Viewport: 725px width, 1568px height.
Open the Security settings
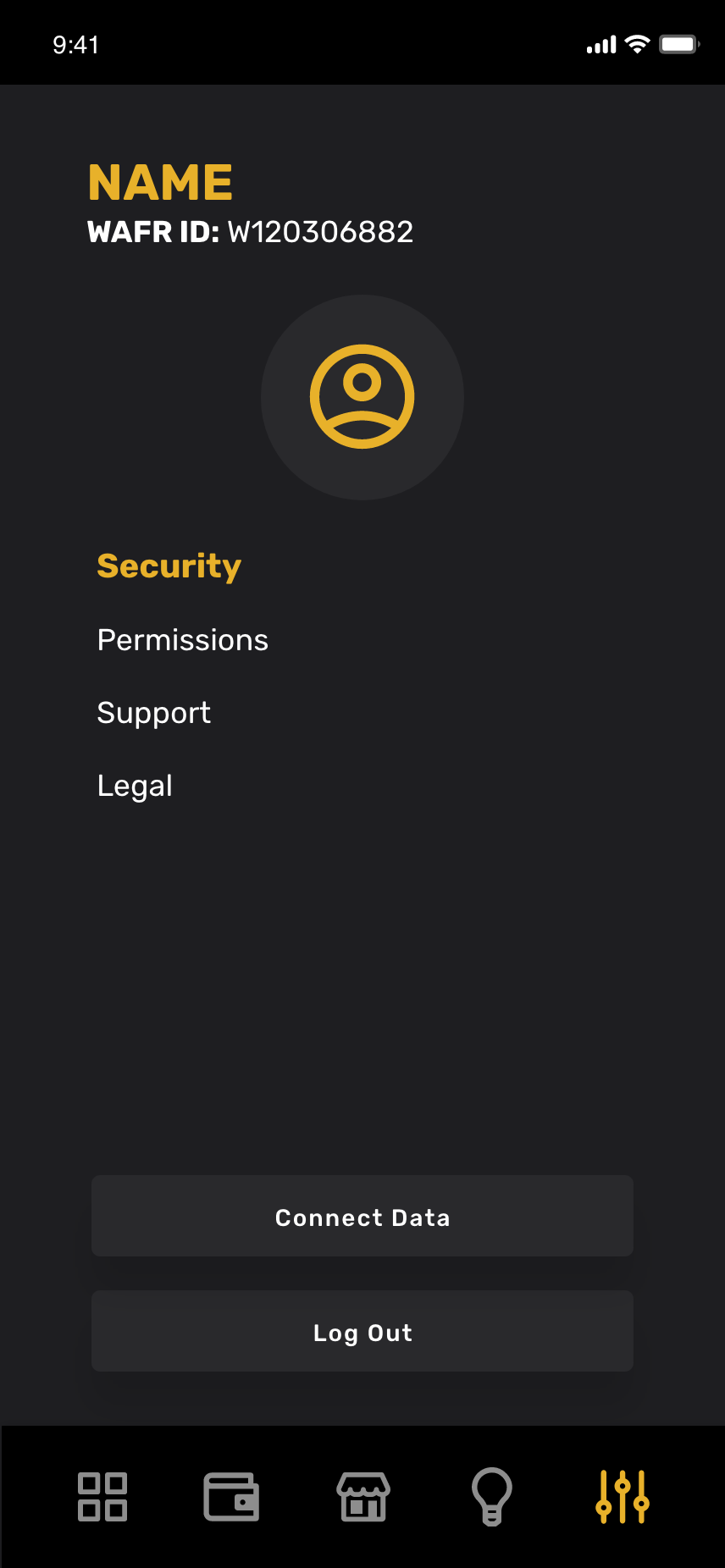[169, 566]
